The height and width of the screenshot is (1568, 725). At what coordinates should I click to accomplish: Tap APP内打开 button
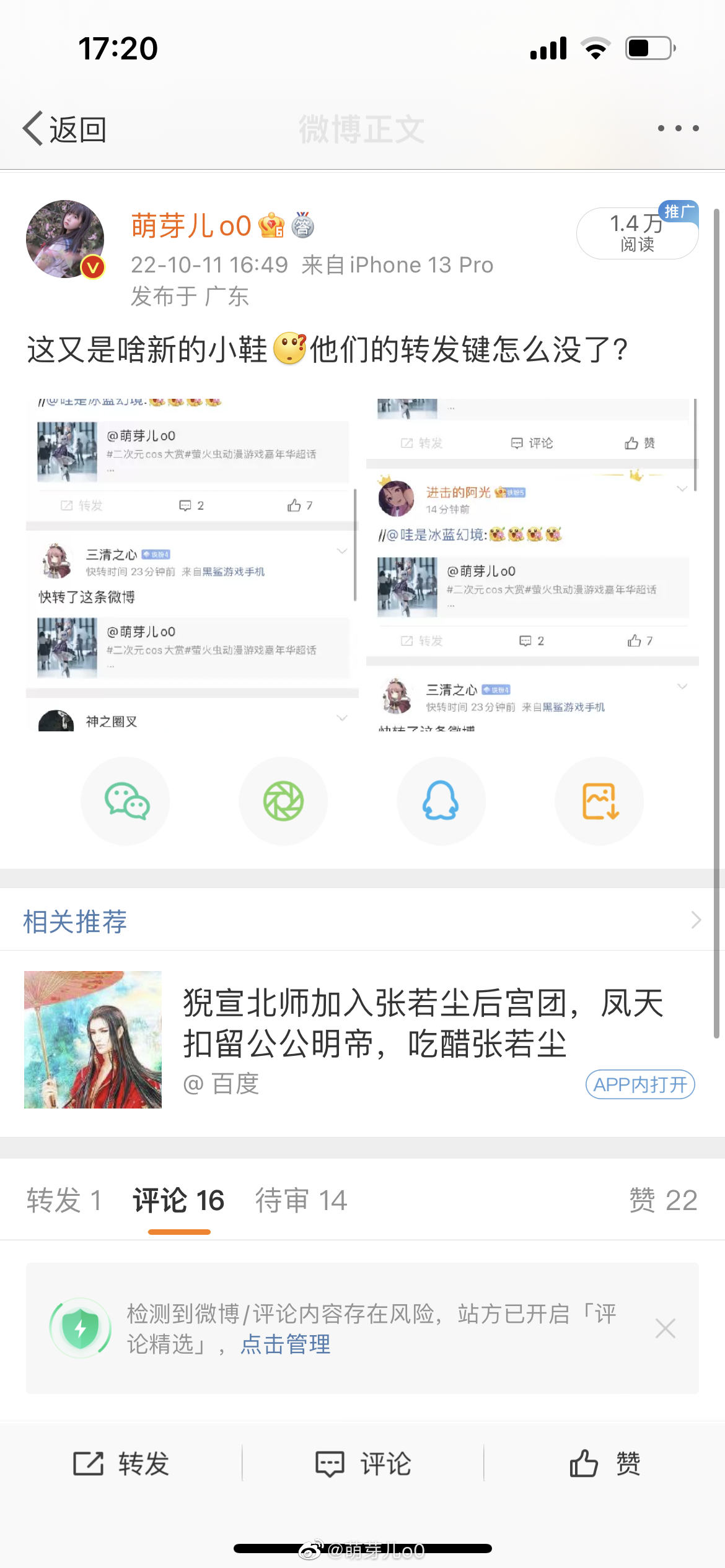tap(639, 1084)
